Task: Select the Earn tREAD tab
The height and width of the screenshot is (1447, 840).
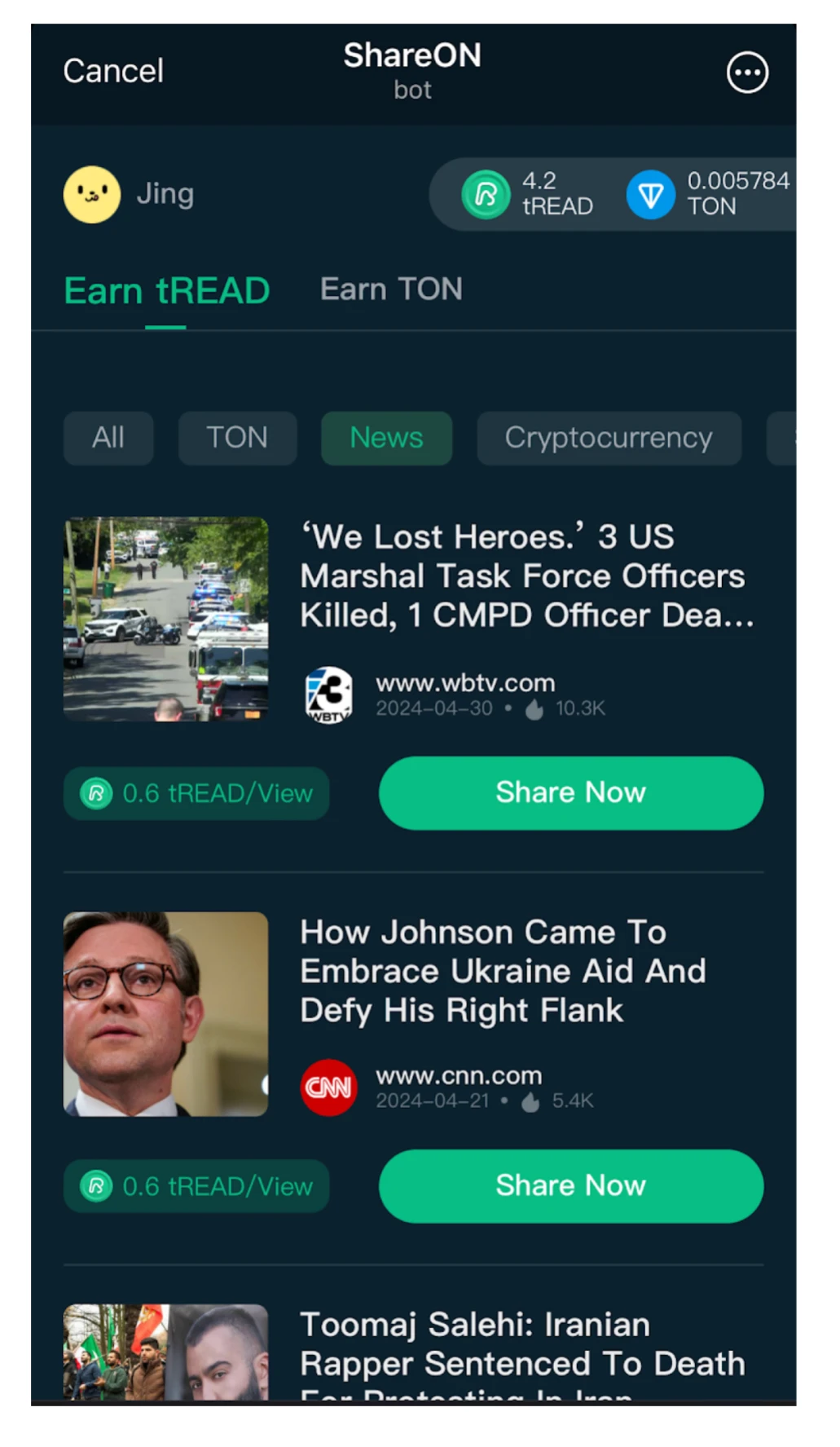Action: tap(166, 291)
